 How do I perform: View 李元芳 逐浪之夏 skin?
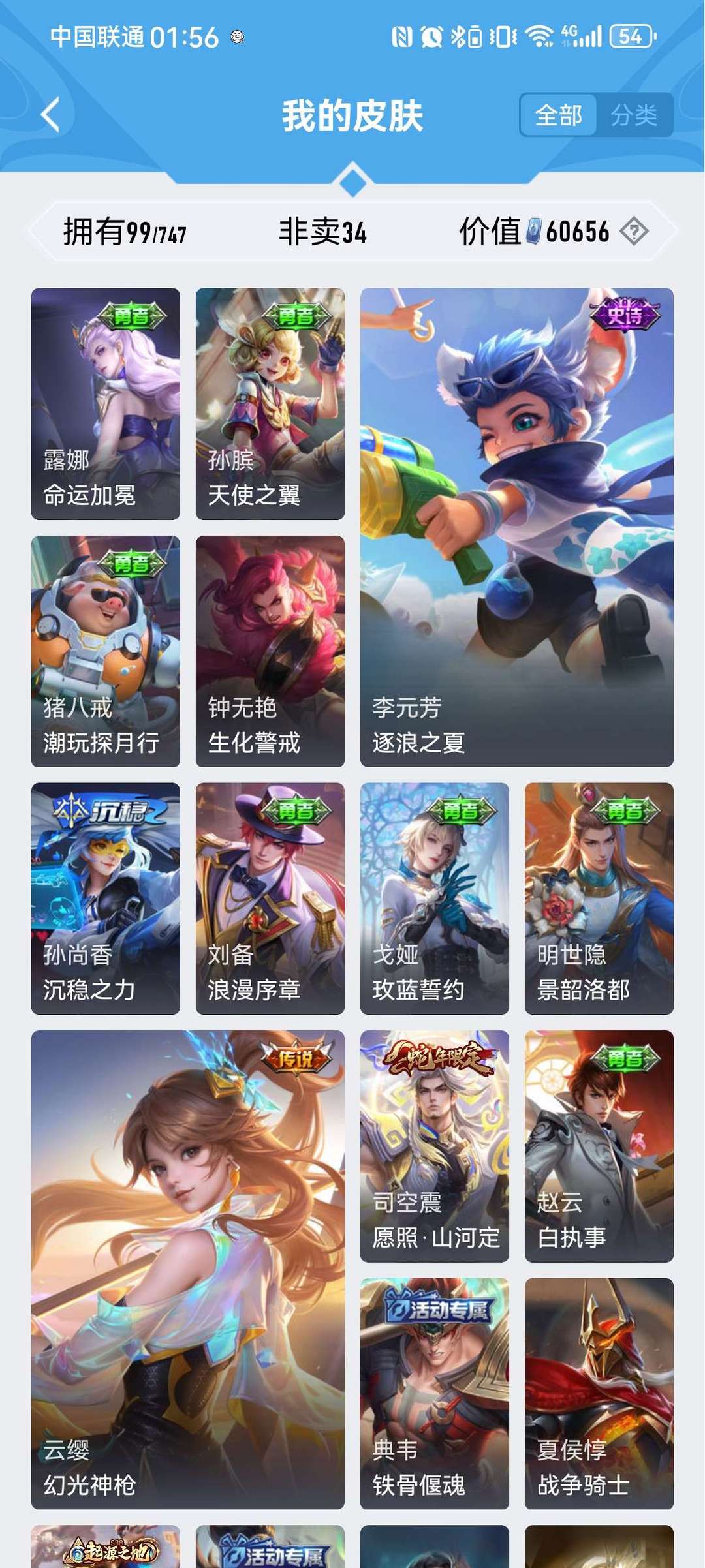coord(516,527)
